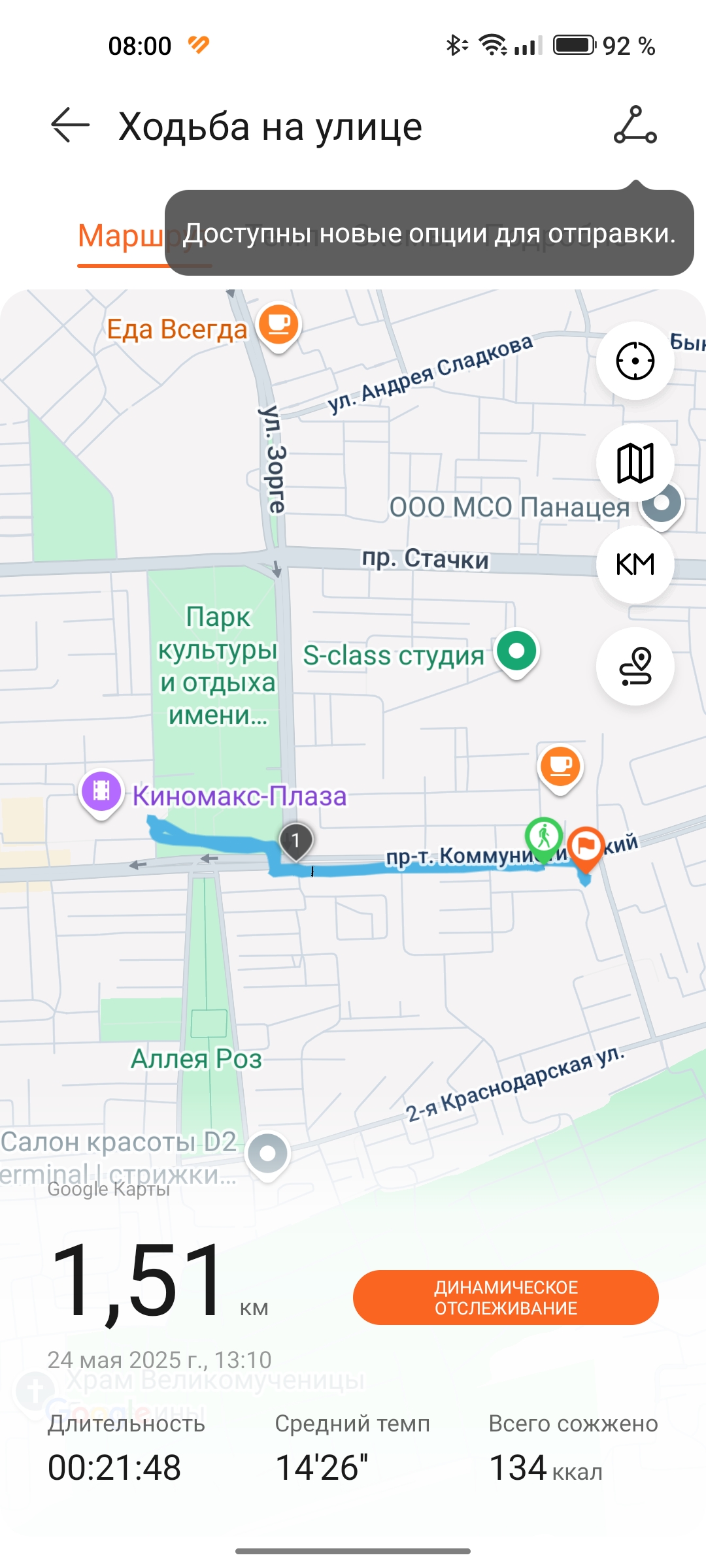Go back using the arrow

(70, 125)
